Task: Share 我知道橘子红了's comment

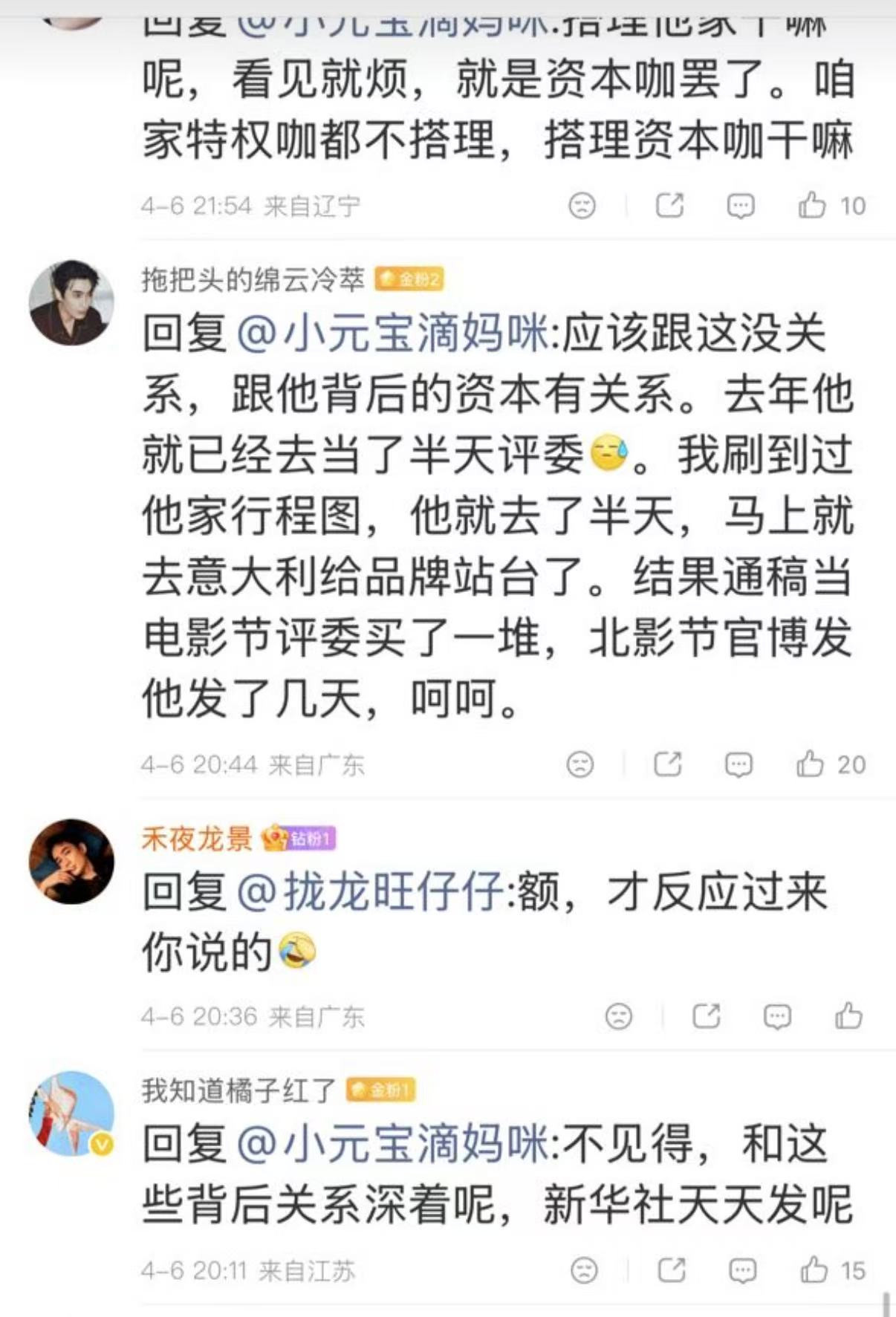Action: point(672,1269)
